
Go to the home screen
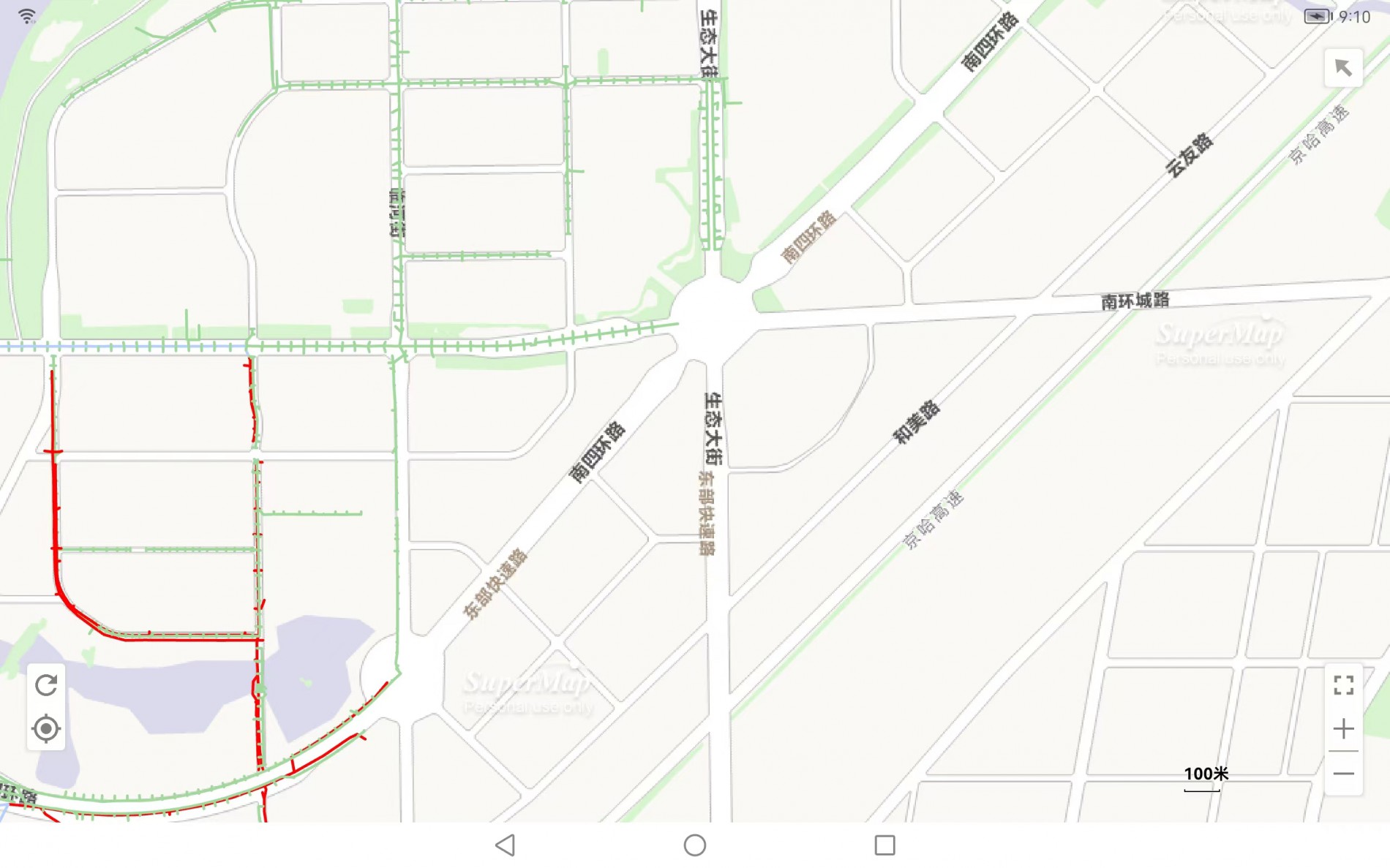[x=694, y=845]
